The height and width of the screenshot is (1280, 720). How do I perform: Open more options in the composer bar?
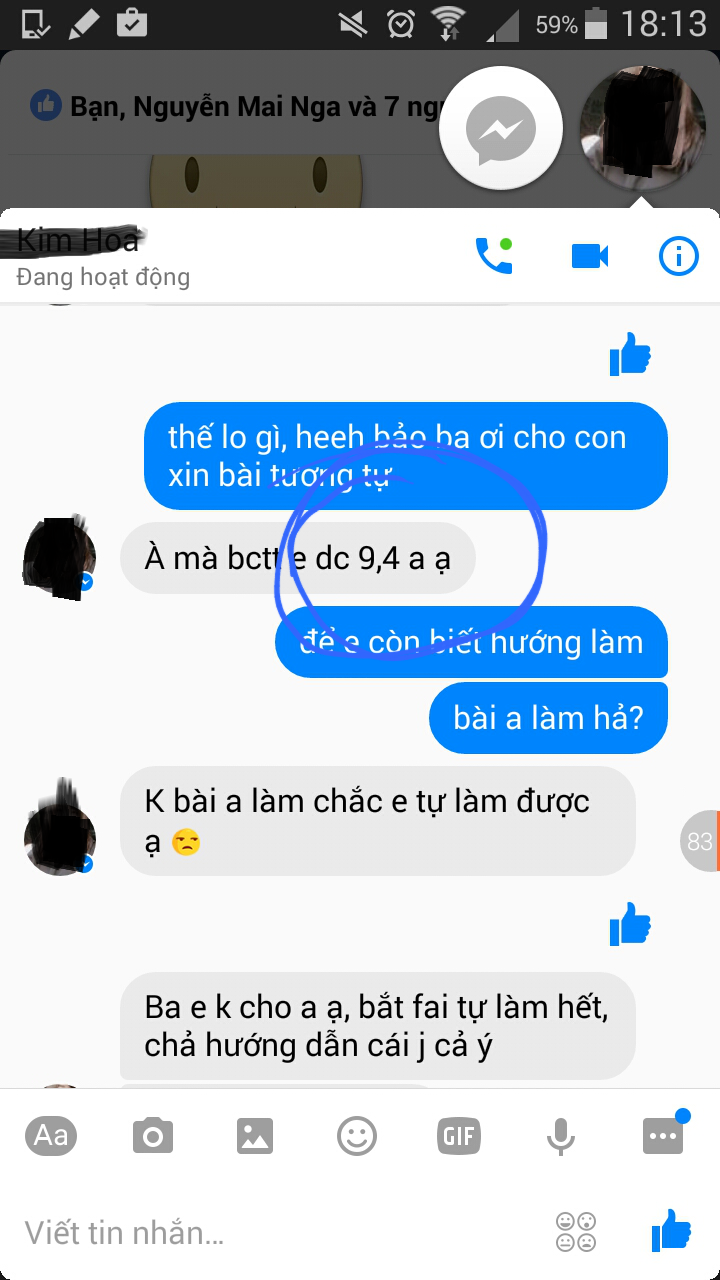pos(663,1136)
